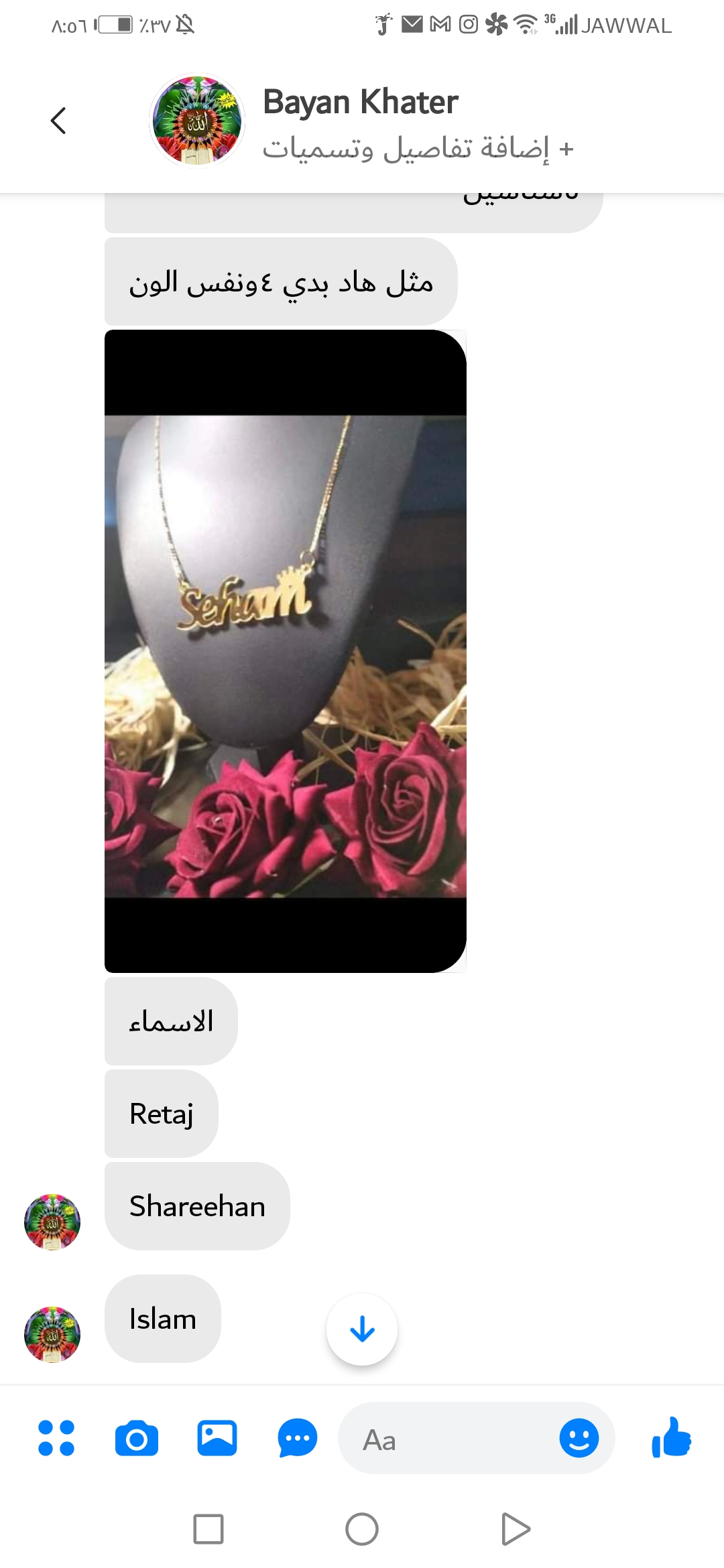This screenshot has height=1568, width=724.
Task: Tap the system home circle button
Action: point(362,1529)
